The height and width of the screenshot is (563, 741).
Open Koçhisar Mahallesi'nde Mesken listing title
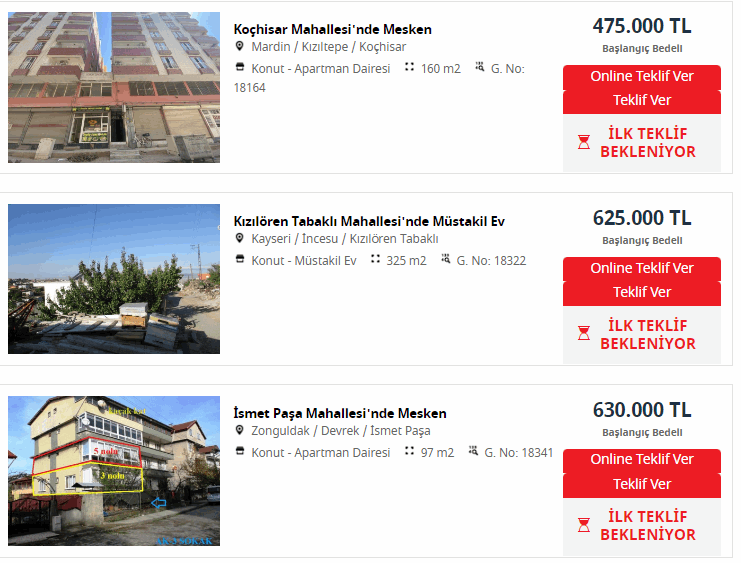(x=332, y=29)
